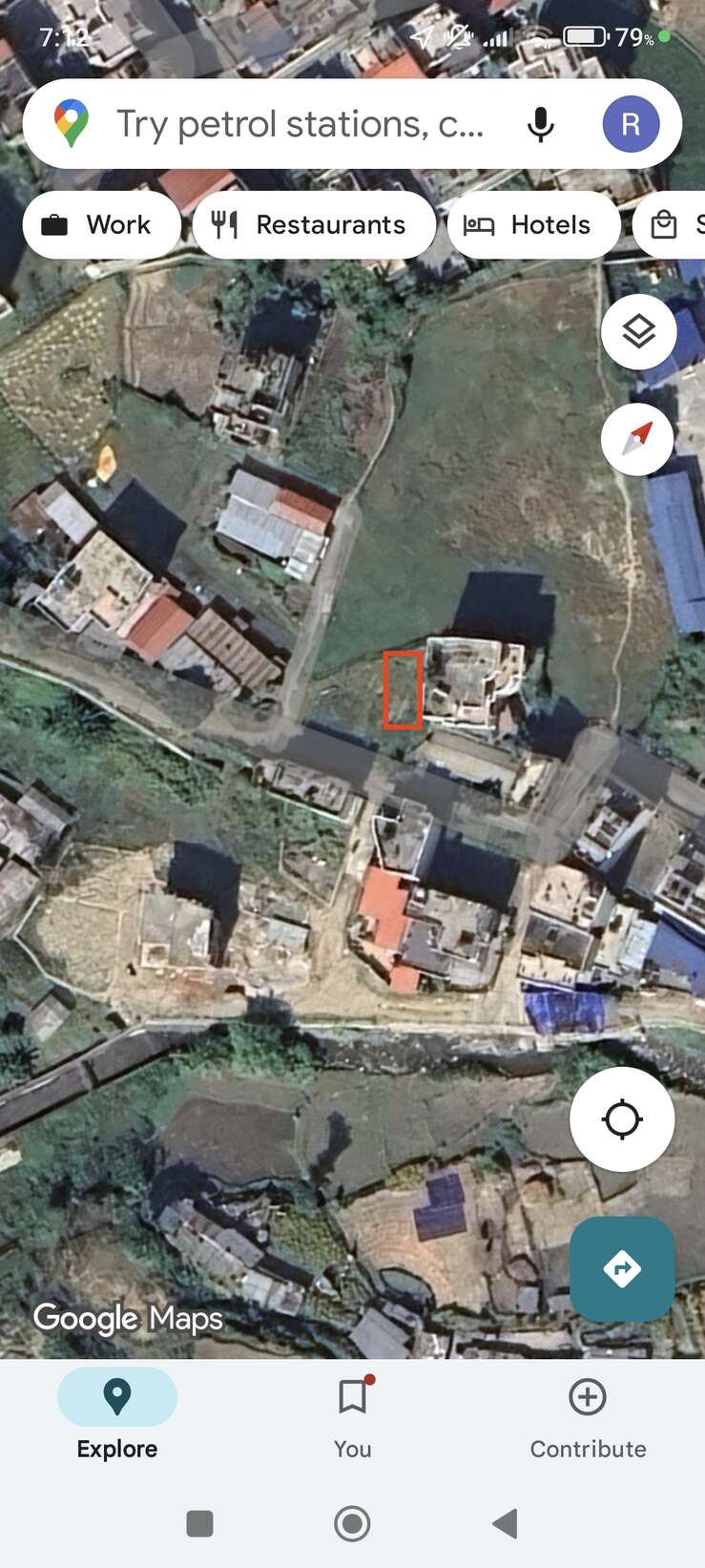Open the directions button
Image resolution: width=705 pixels, height=1568 pixels.
622,1268
